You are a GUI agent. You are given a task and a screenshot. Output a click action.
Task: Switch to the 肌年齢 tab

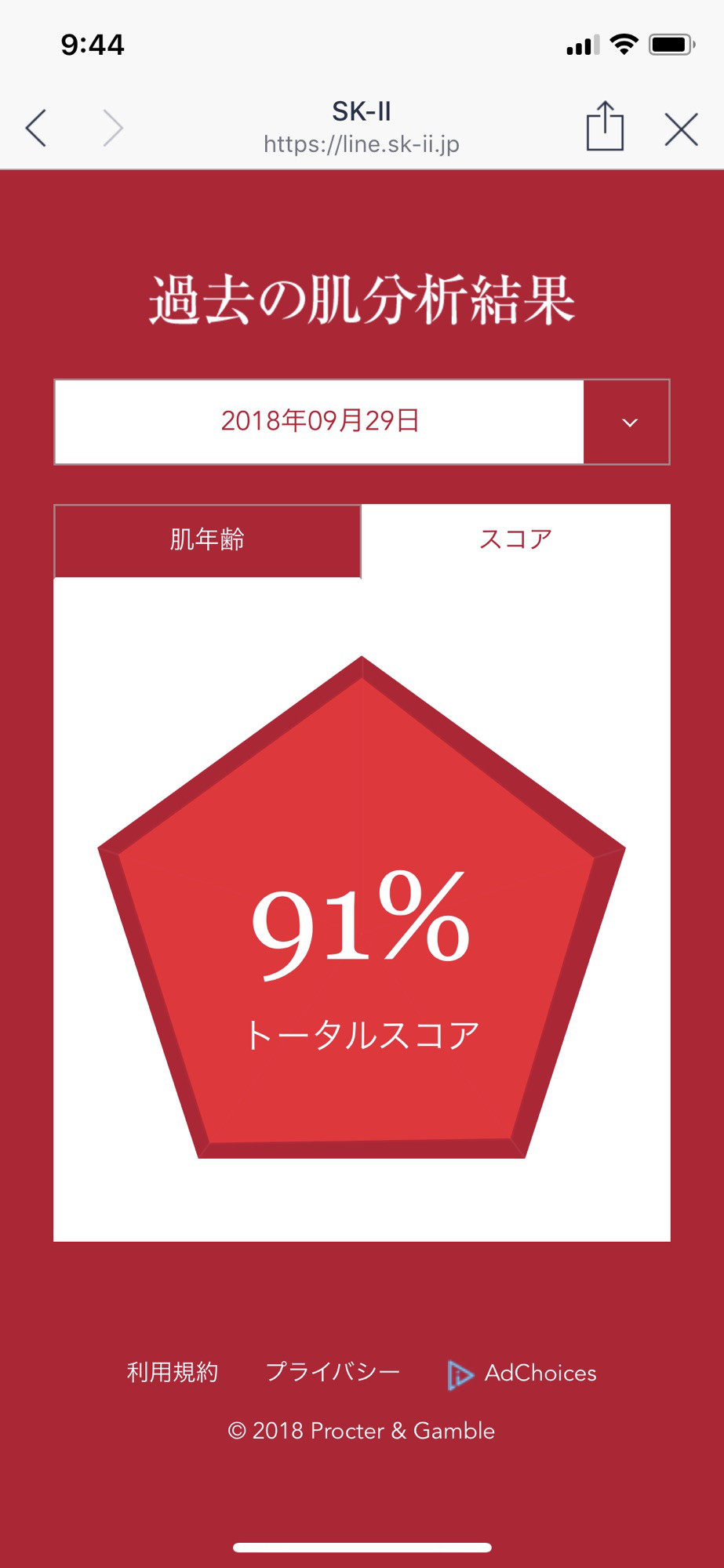(x=207, y=540)
